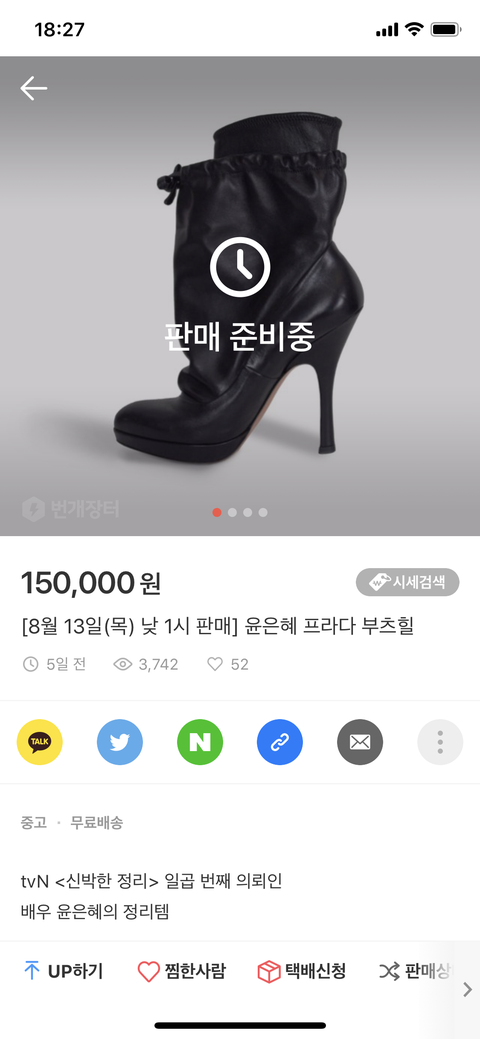The height and width of the screenshot is (1039, 480).
Task: Go back with the top-left arrow
Action: click(33, 87)
